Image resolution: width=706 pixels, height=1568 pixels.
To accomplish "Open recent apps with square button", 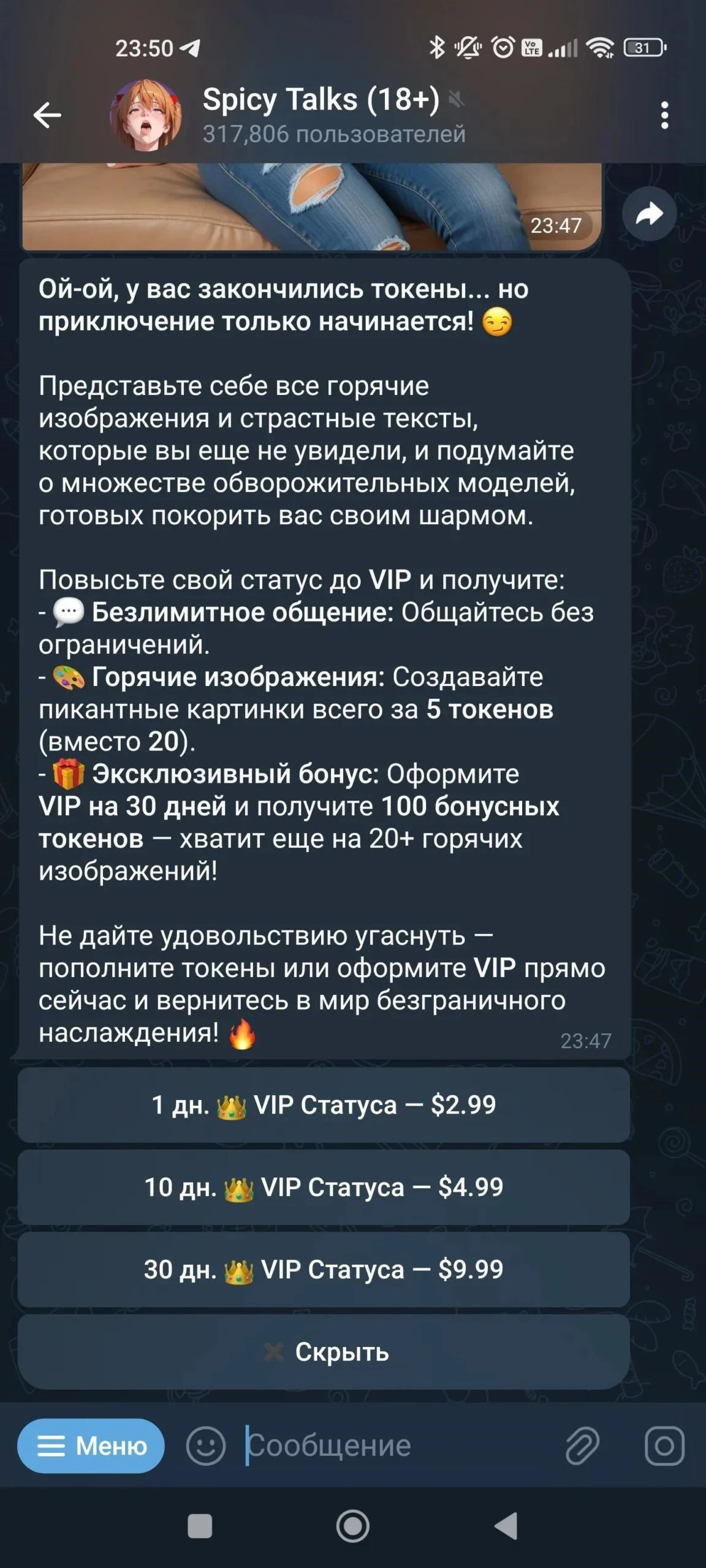I will click(200, 1526).
